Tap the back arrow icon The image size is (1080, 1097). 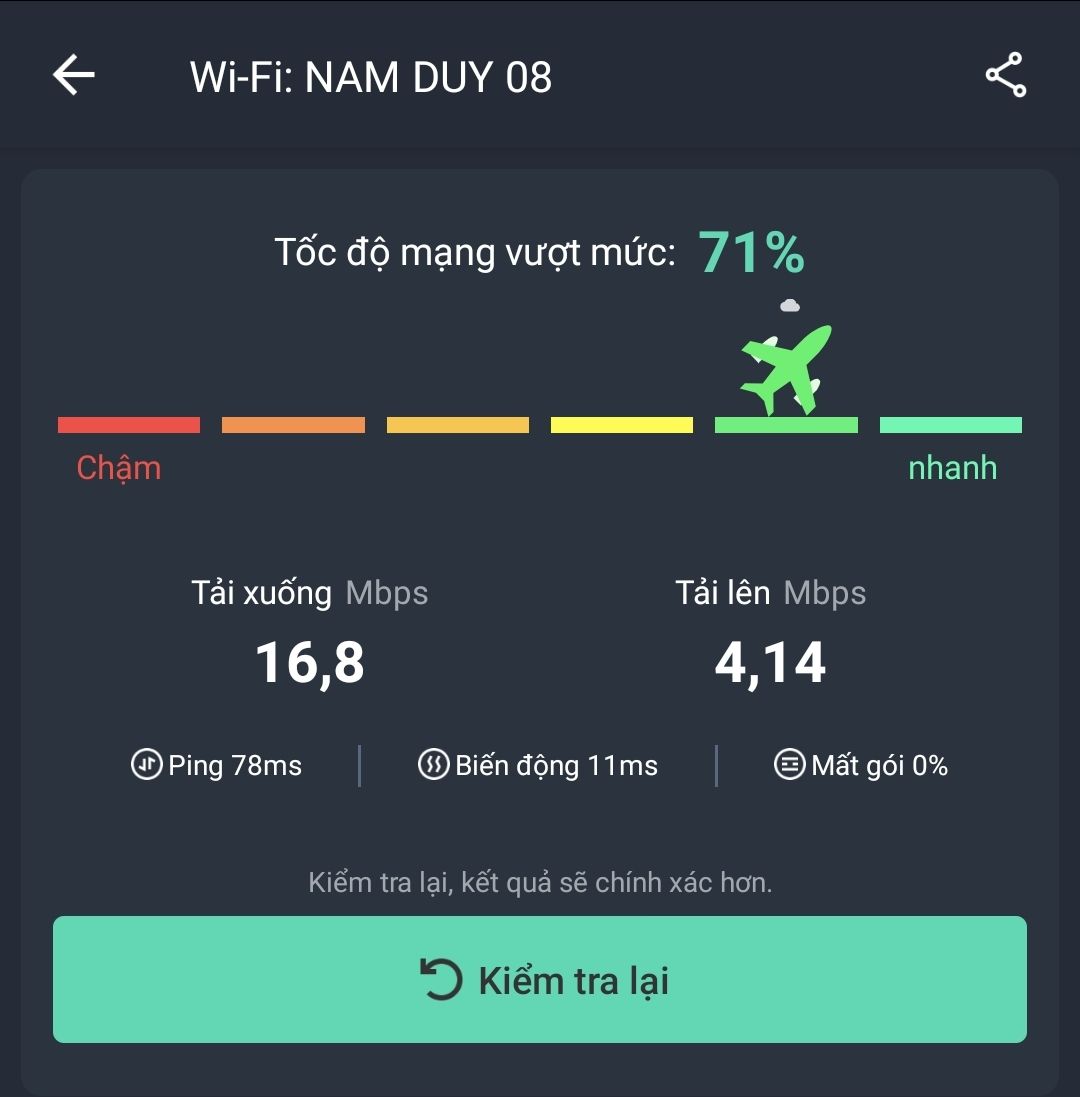[72, 75]
